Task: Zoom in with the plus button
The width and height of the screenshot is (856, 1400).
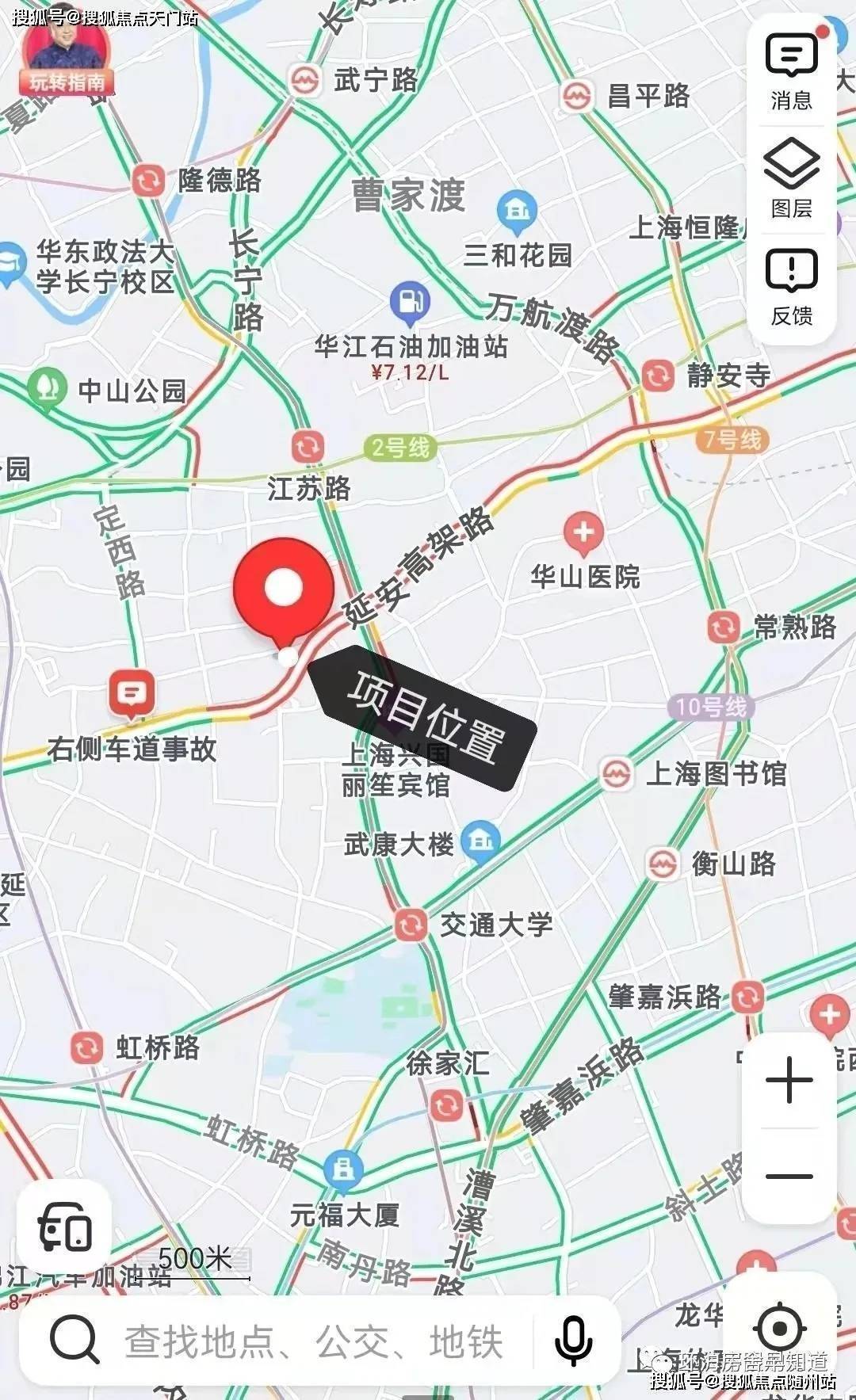Action: 789,1079
